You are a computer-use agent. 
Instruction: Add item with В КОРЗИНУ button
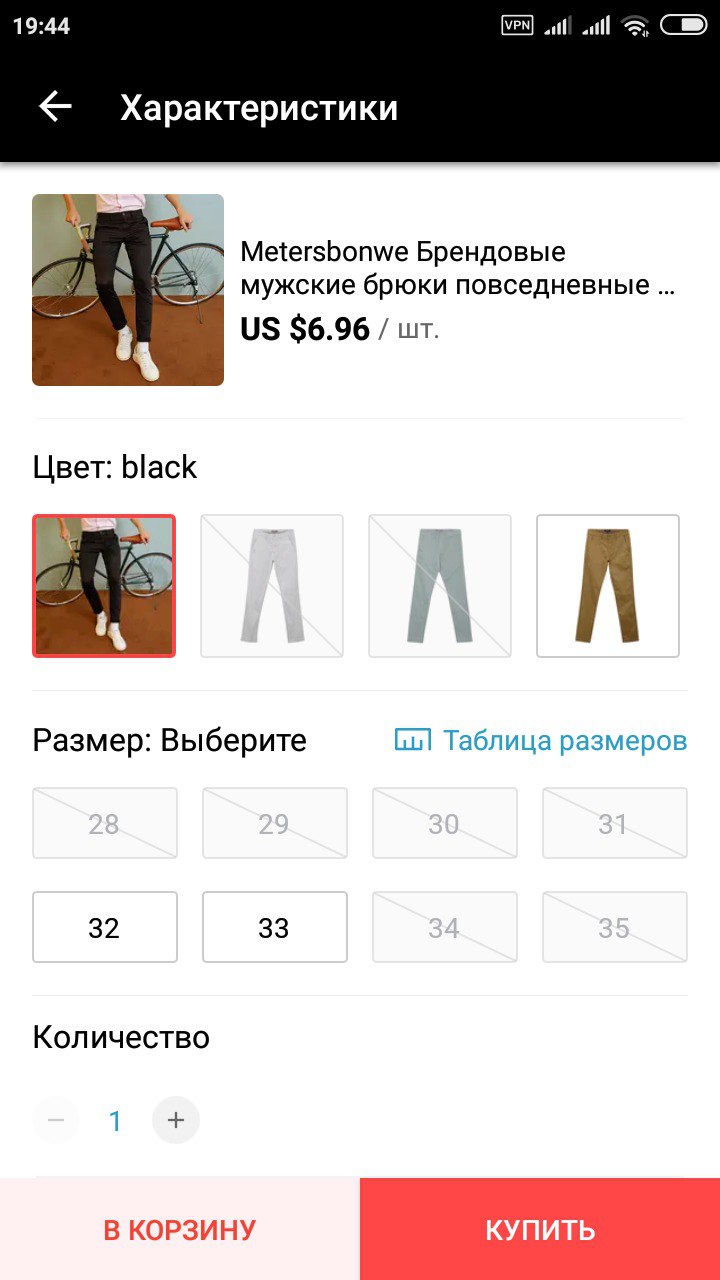(x=180, y=1229)
